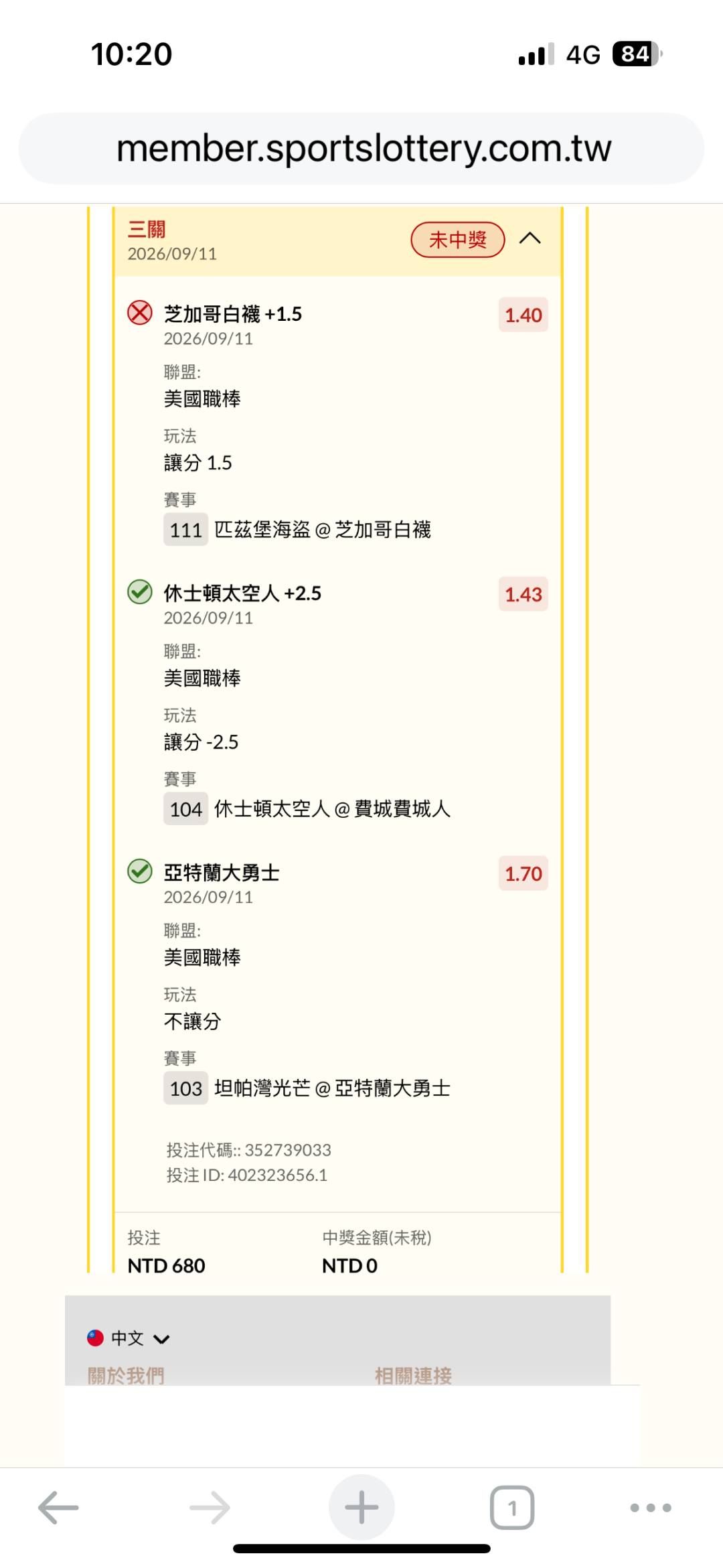Collapse the 三關 bet details chevron
Image resolution: width=723 pixels, height=1568 pixels.
(530, 238)
